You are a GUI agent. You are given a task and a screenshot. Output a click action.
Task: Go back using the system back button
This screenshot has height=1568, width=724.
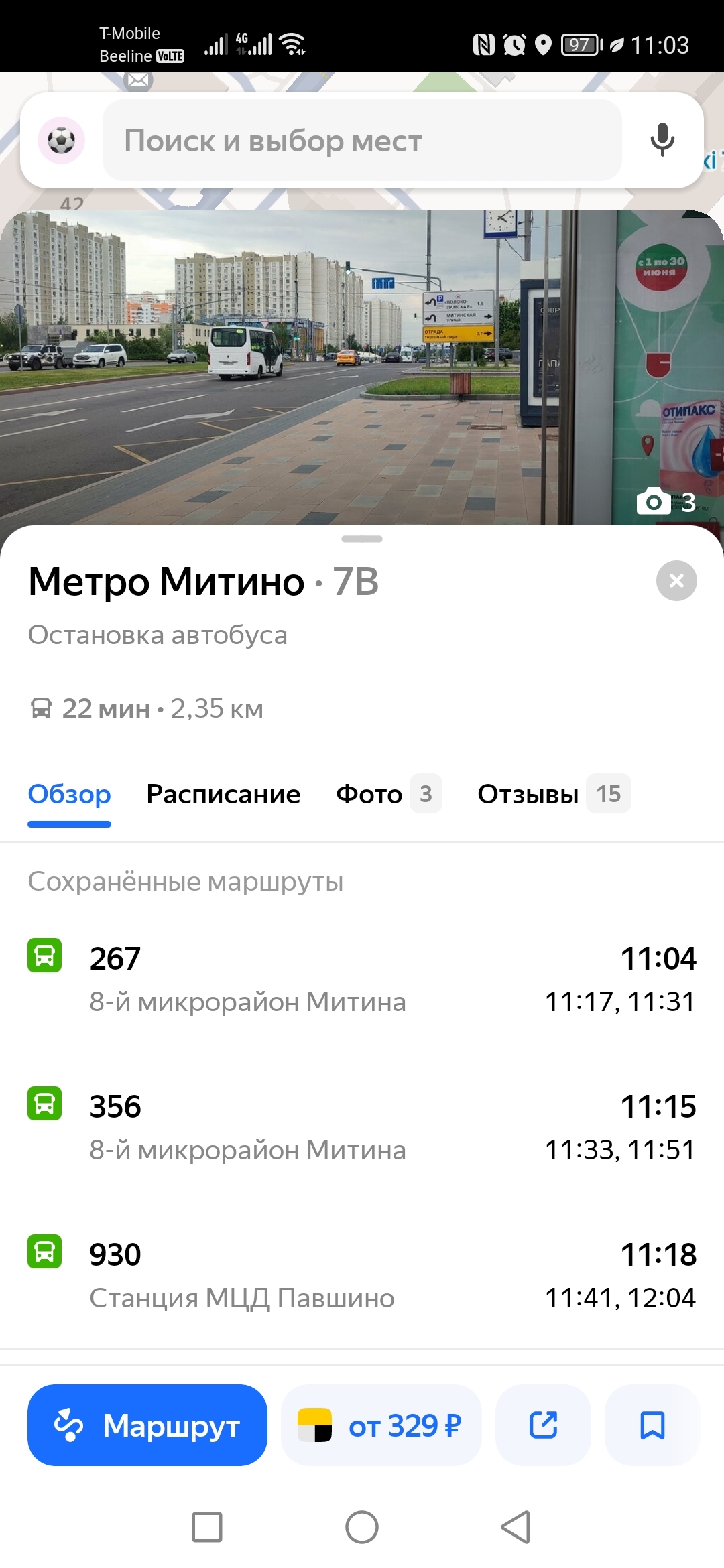516,1527
